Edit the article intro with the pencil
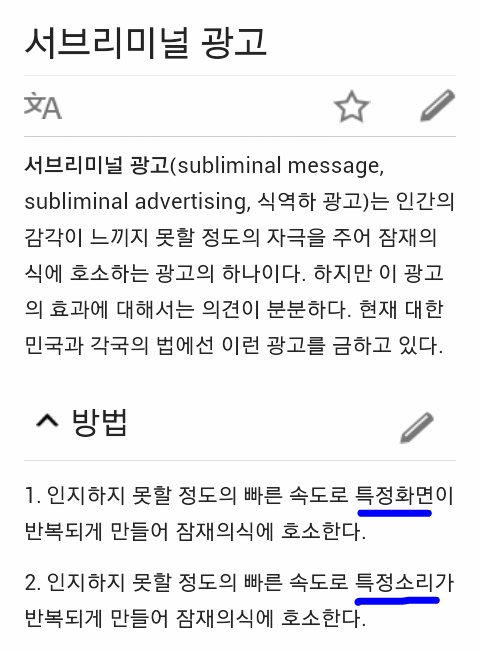This screenshot has width=480, height=651. 437,105
